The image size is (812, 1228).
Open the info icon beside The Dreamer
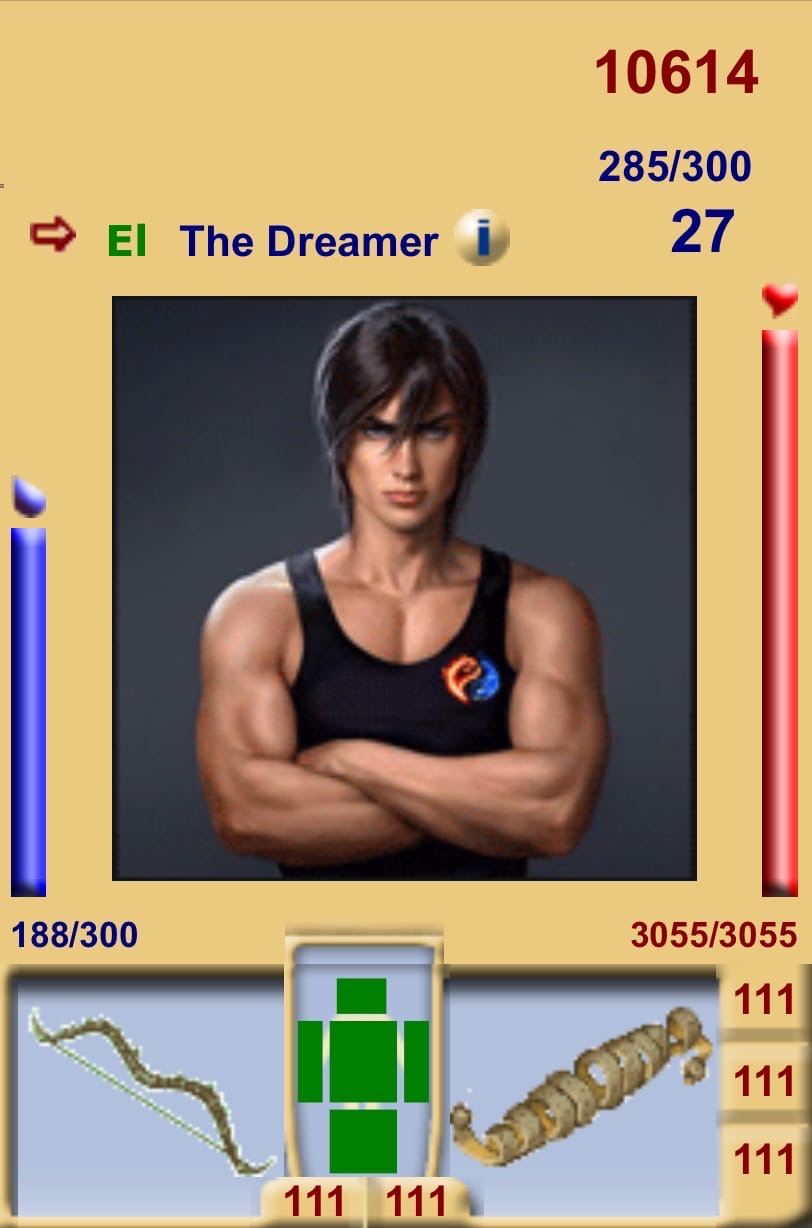pyautogui.click(x=481, y=238)
